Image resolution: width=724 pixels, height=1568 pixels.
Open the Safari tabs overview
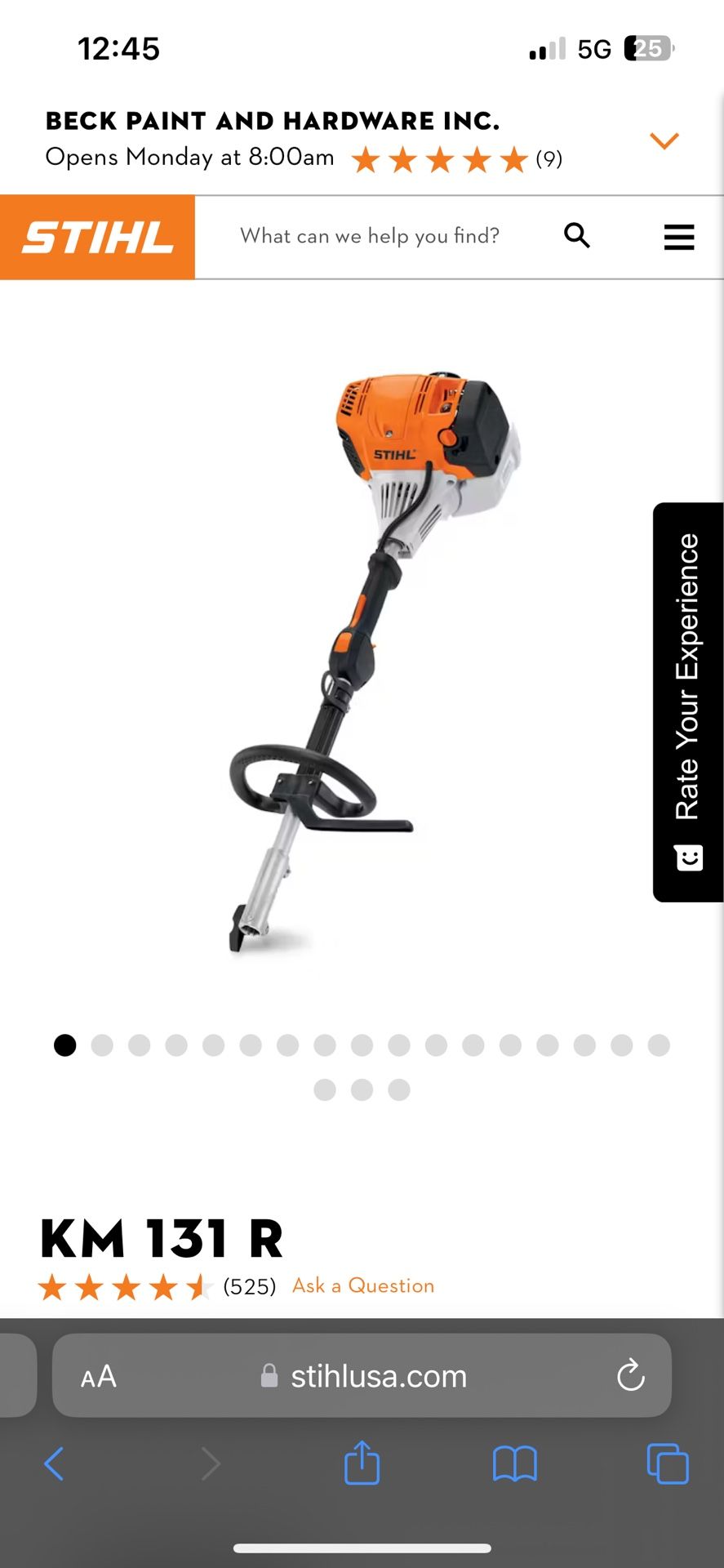click(667, 1463)
